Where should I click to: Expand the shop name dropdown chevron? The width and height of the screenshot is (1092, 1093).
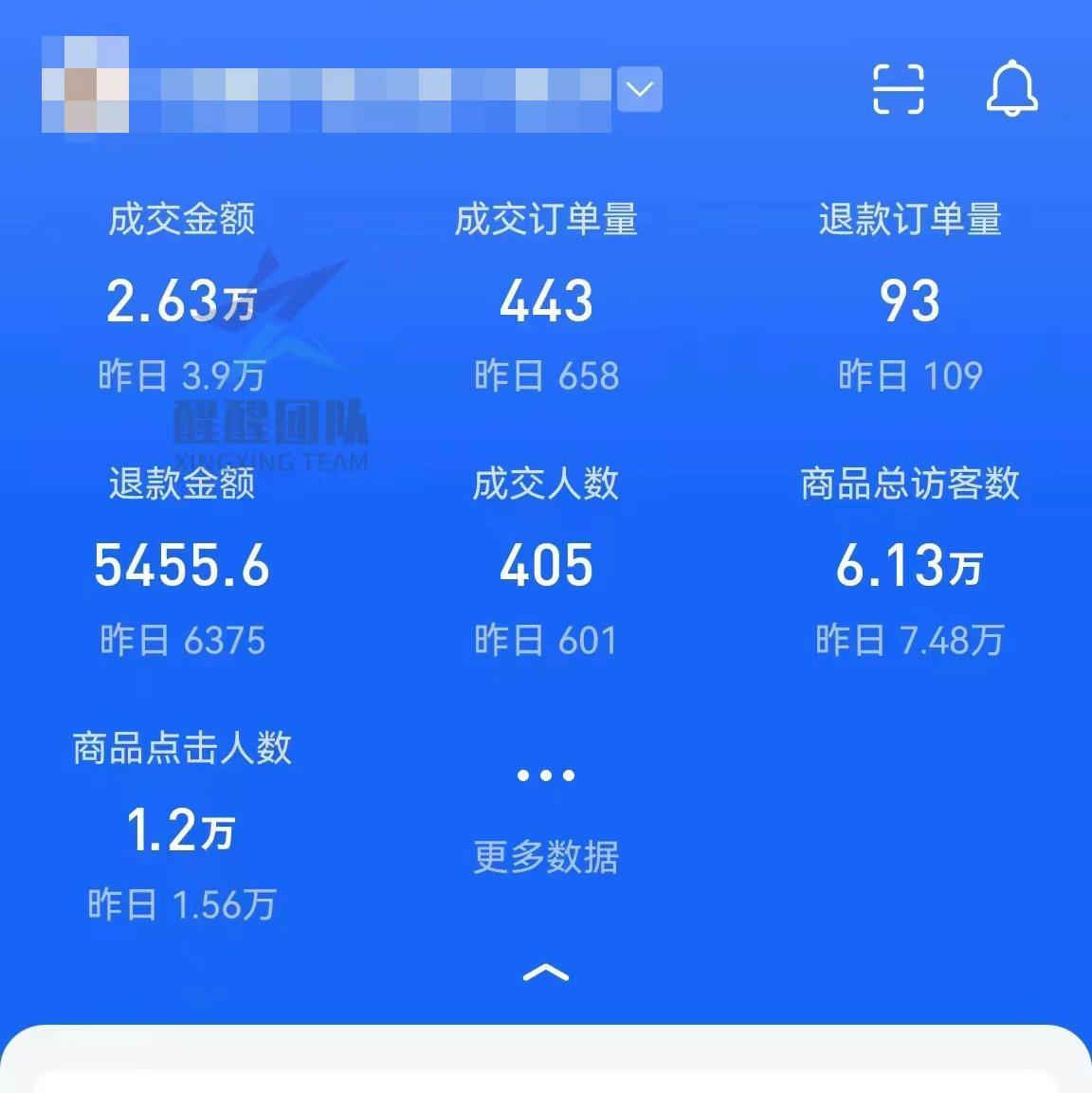(638, 90)
